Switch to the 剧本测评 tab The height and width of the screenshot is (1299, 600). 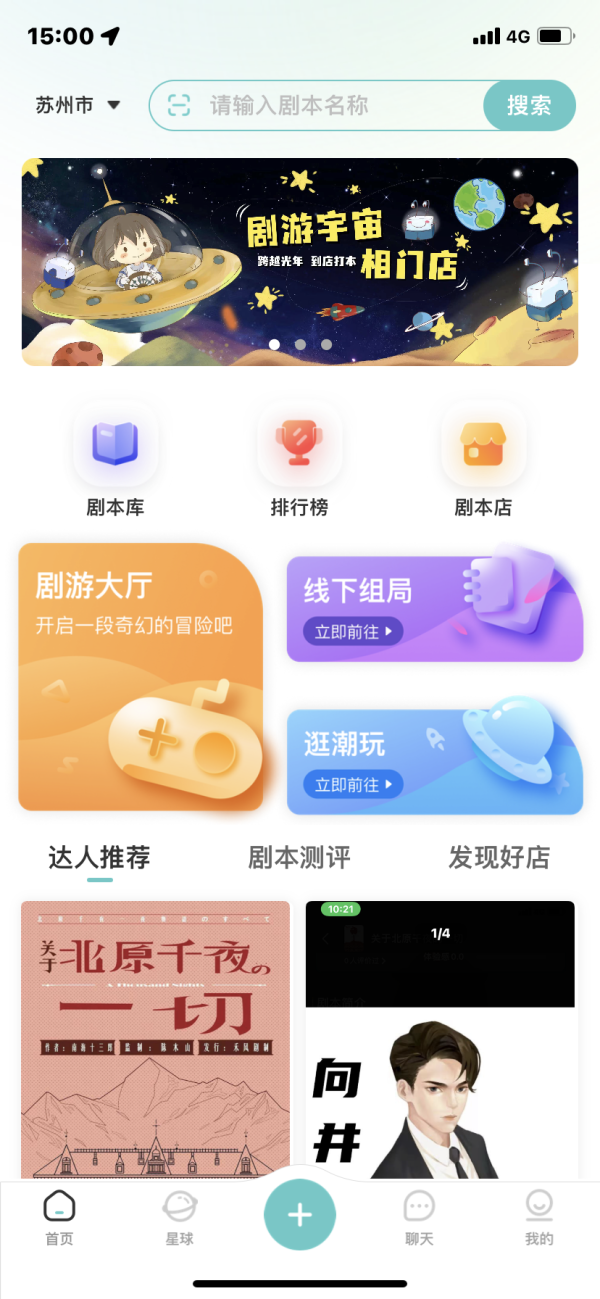[x=299, y=857]
